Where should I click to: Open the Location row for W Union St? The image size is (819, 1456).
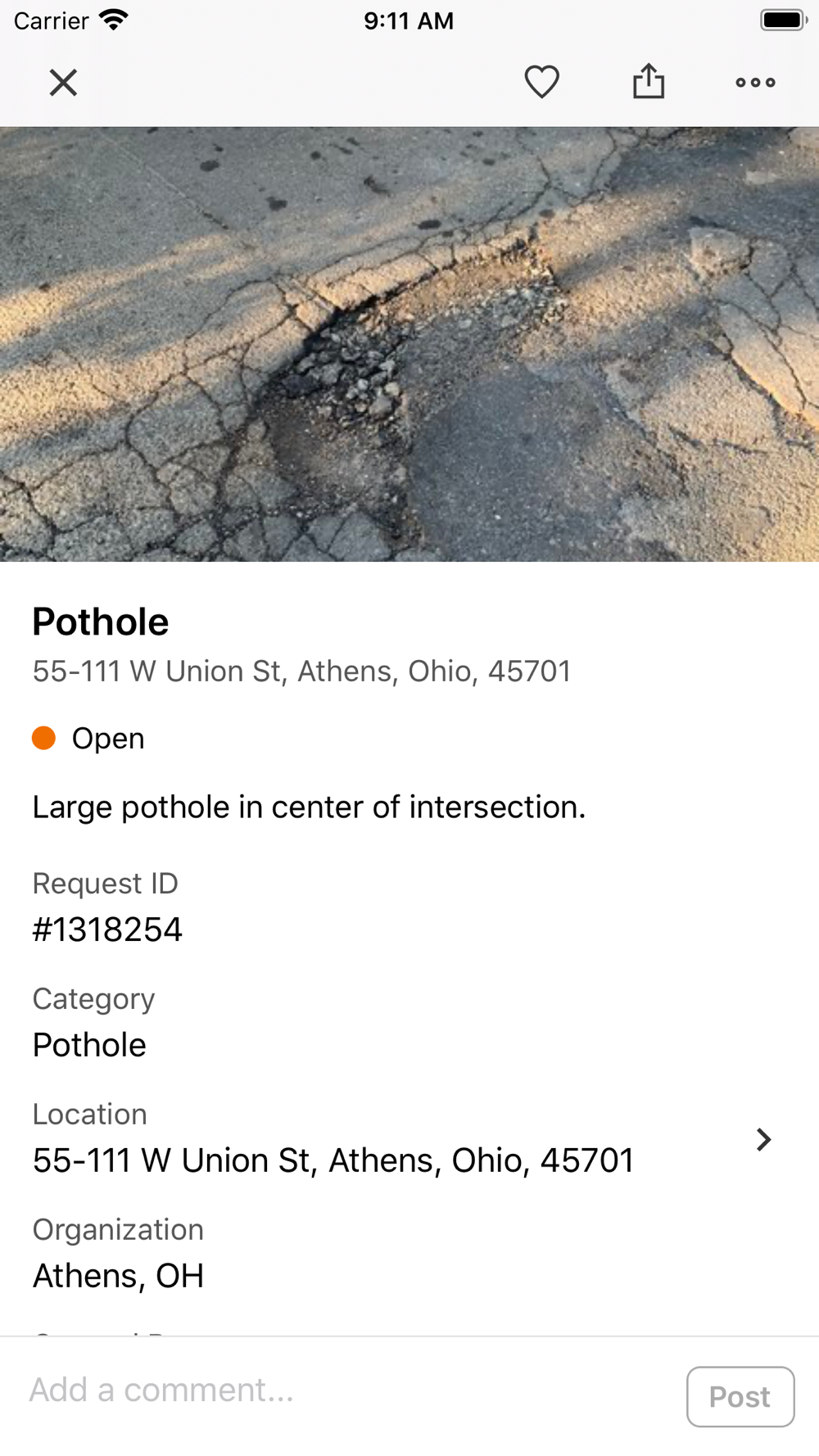(401, 1140)
